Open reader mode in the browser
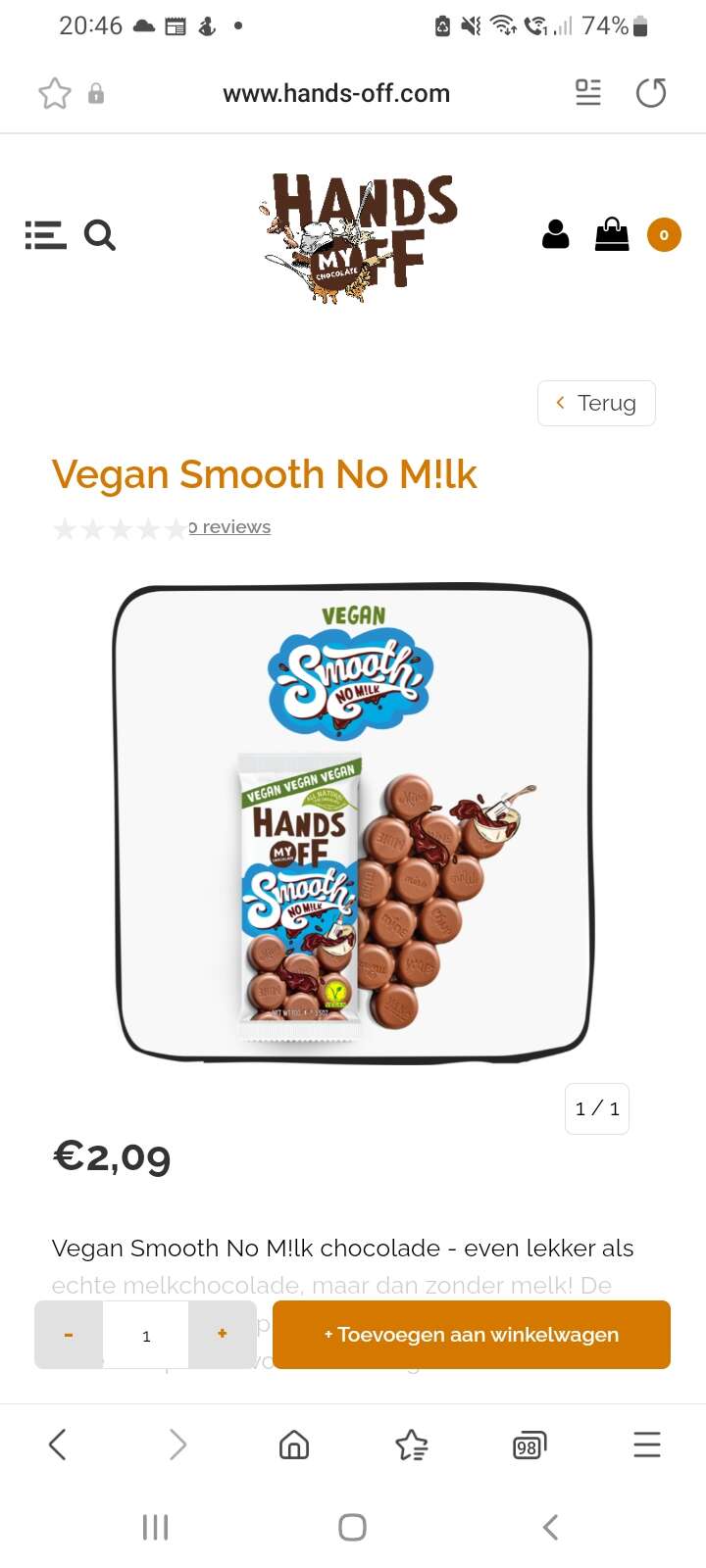706x1568 pixels. (587, 93)
